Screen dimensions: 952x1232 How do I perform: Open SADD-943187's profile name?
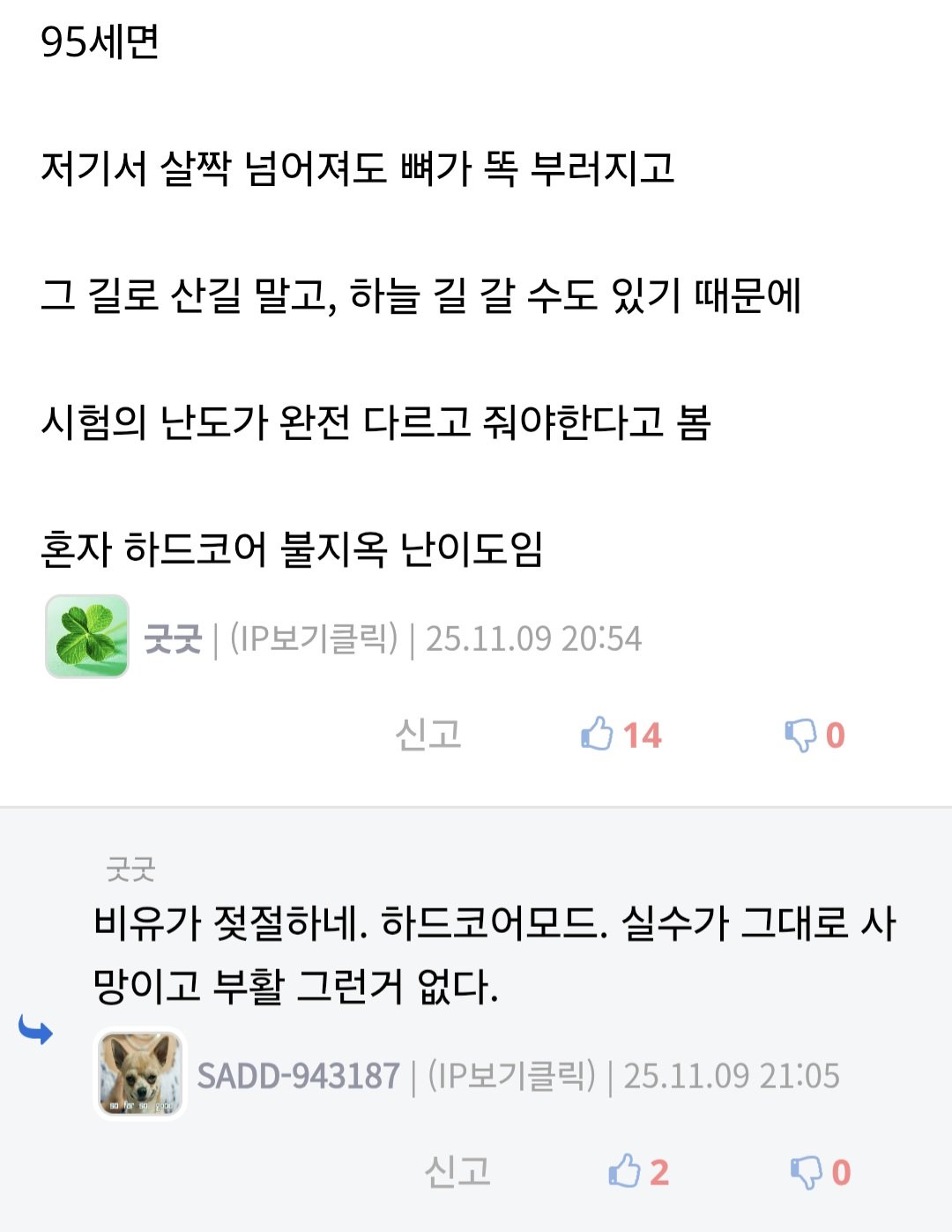298,1076
